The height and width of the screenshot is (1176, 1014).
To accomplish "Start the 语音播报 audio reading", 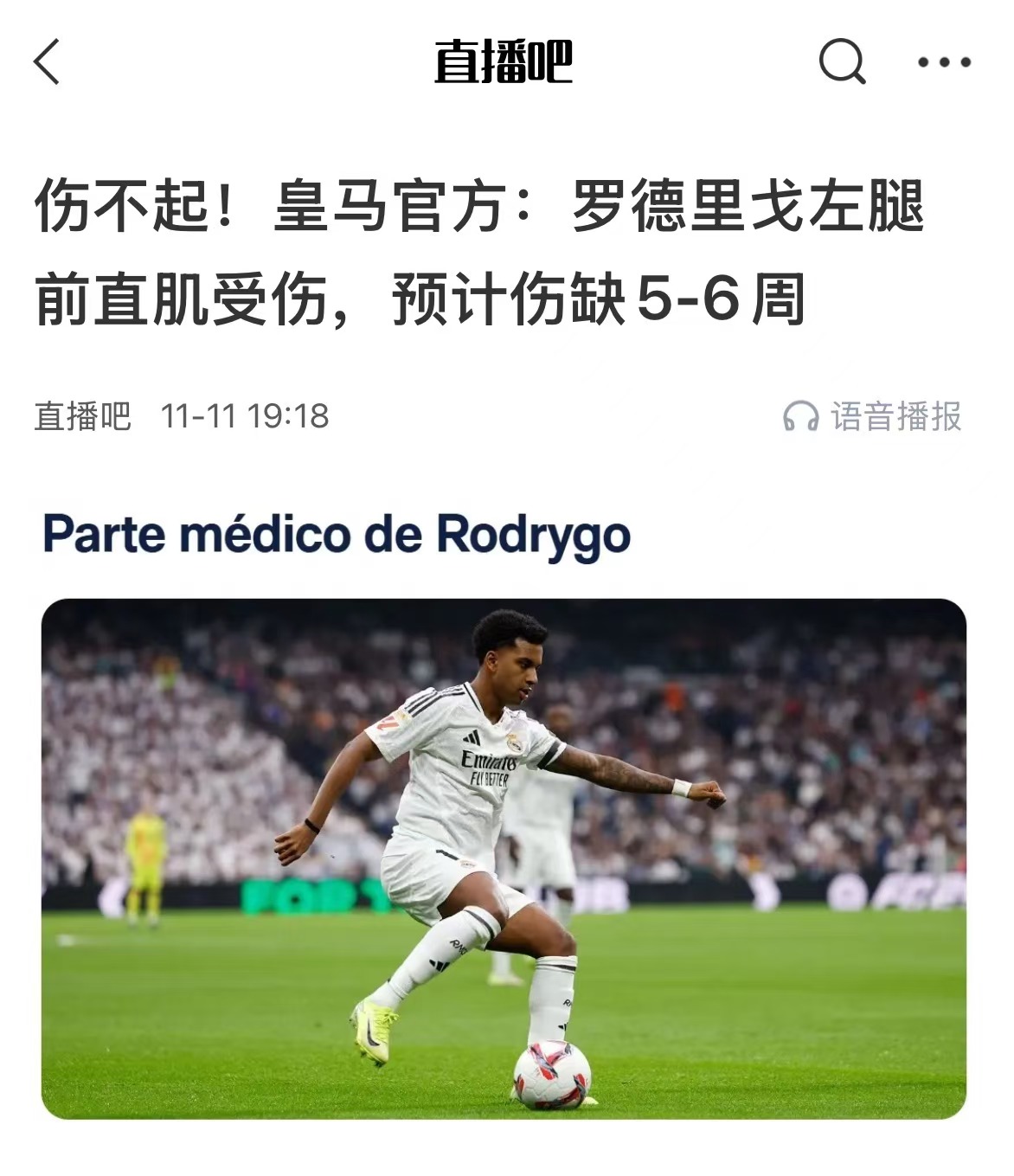I will 872,416.
